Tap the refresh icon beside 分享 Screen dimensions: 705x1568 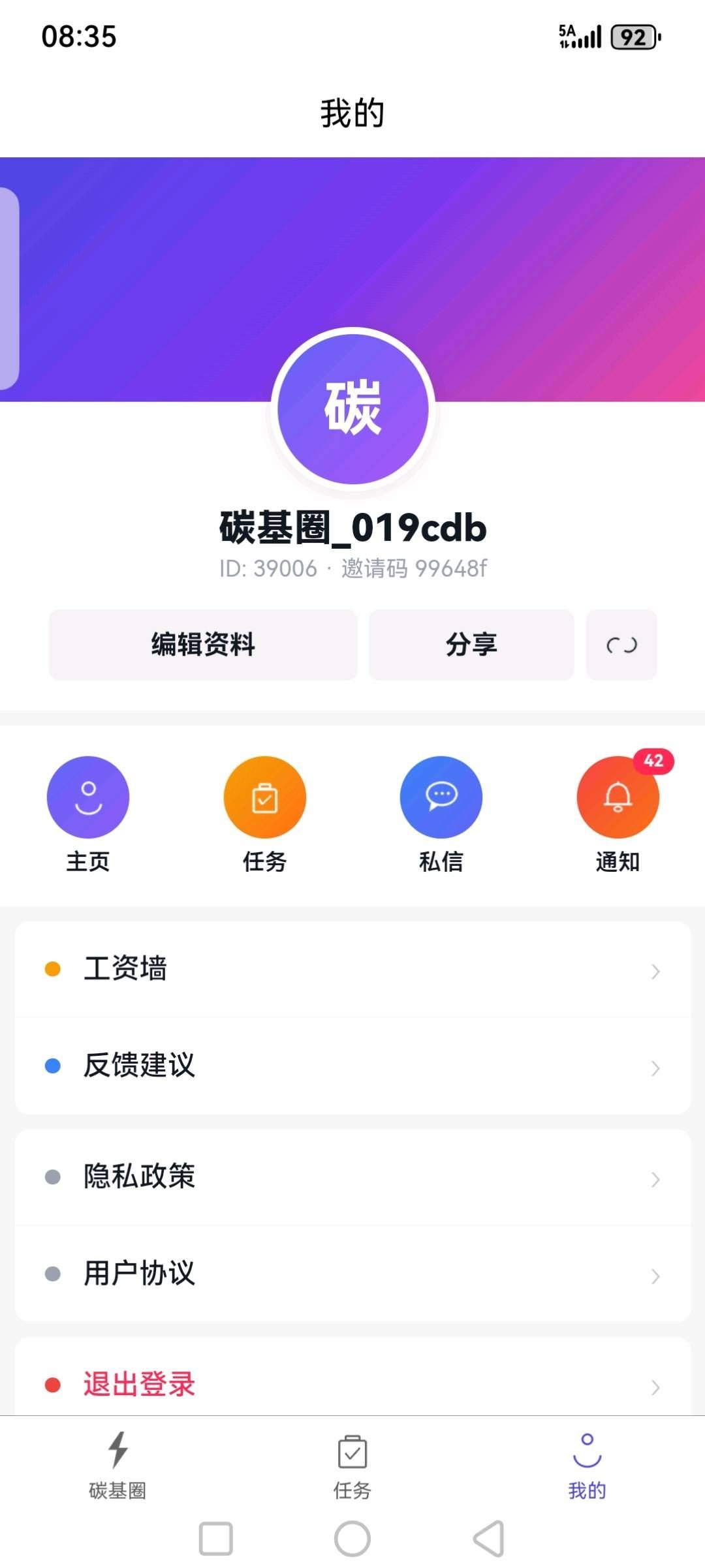(x=621, y=645)
